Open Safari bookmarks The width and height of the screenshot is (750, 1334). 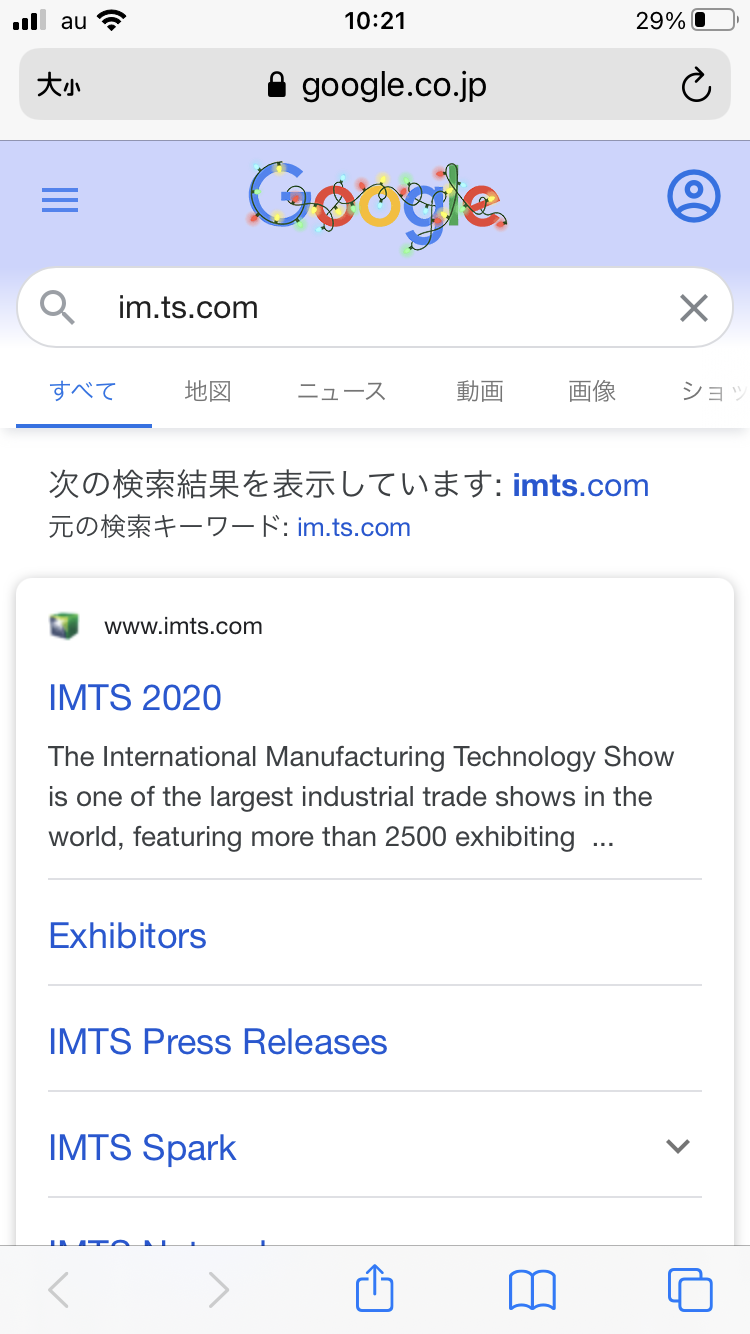click(532, 1290)
